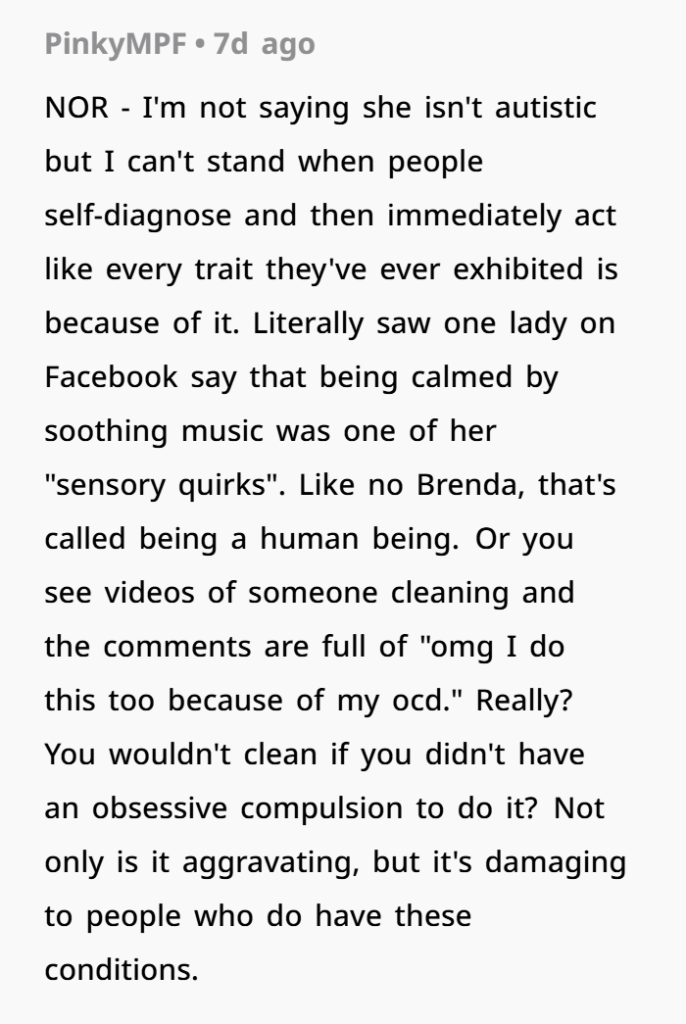Open PinkyMPF's user profile

[115, 44]
